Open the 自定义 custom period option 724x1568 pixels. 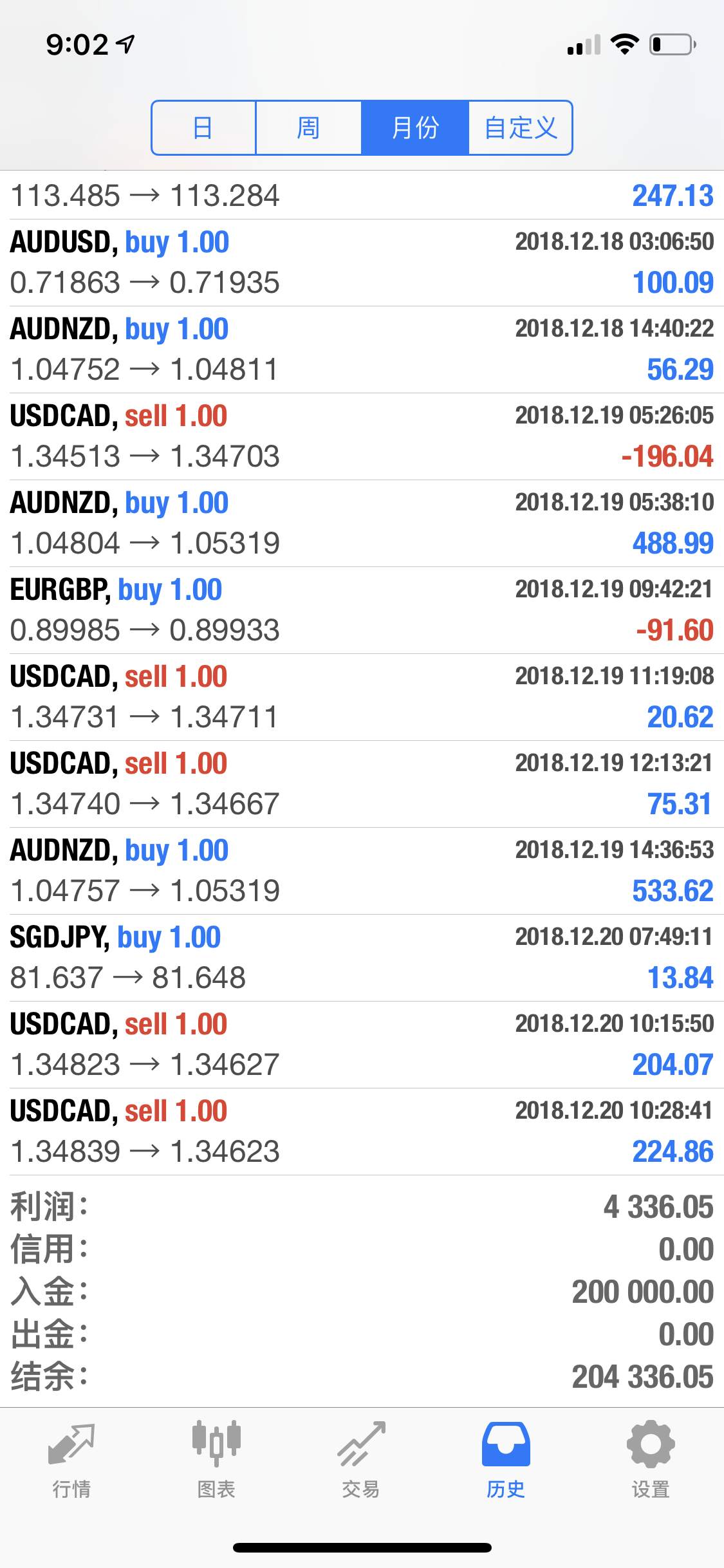[520, 127]
